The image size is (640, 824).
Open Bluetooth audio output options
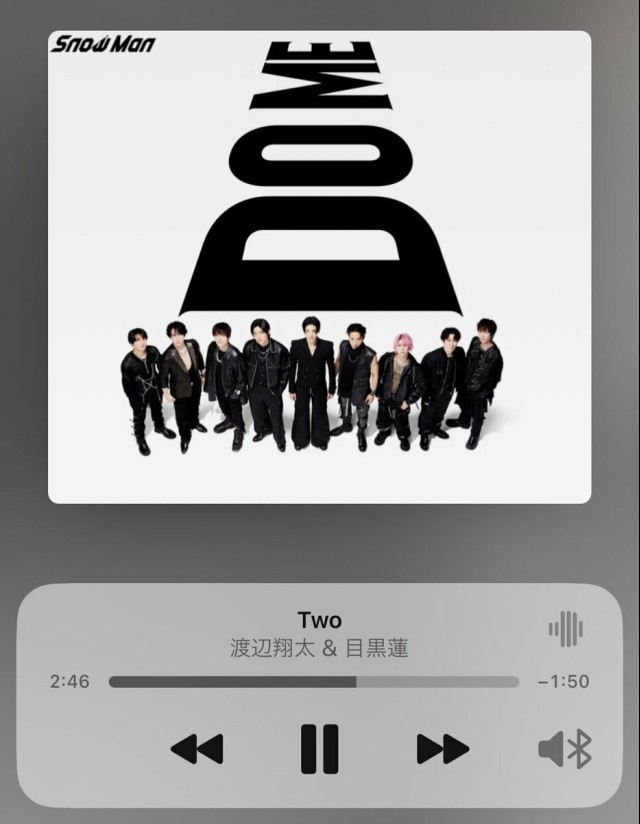pos(565,748)
